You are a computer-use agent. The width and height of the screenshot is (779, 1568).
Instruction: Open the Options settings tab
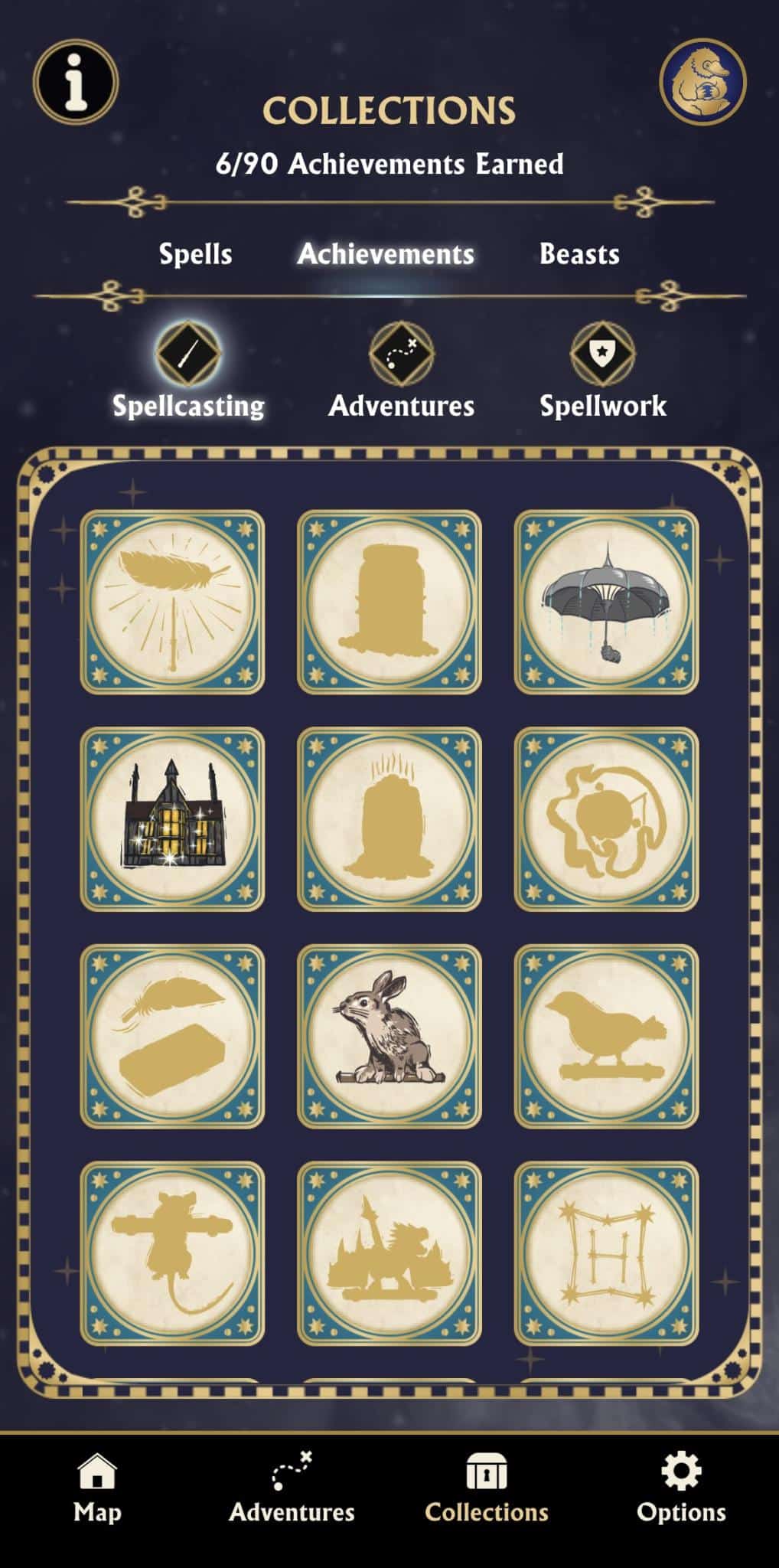point(681,1488)
